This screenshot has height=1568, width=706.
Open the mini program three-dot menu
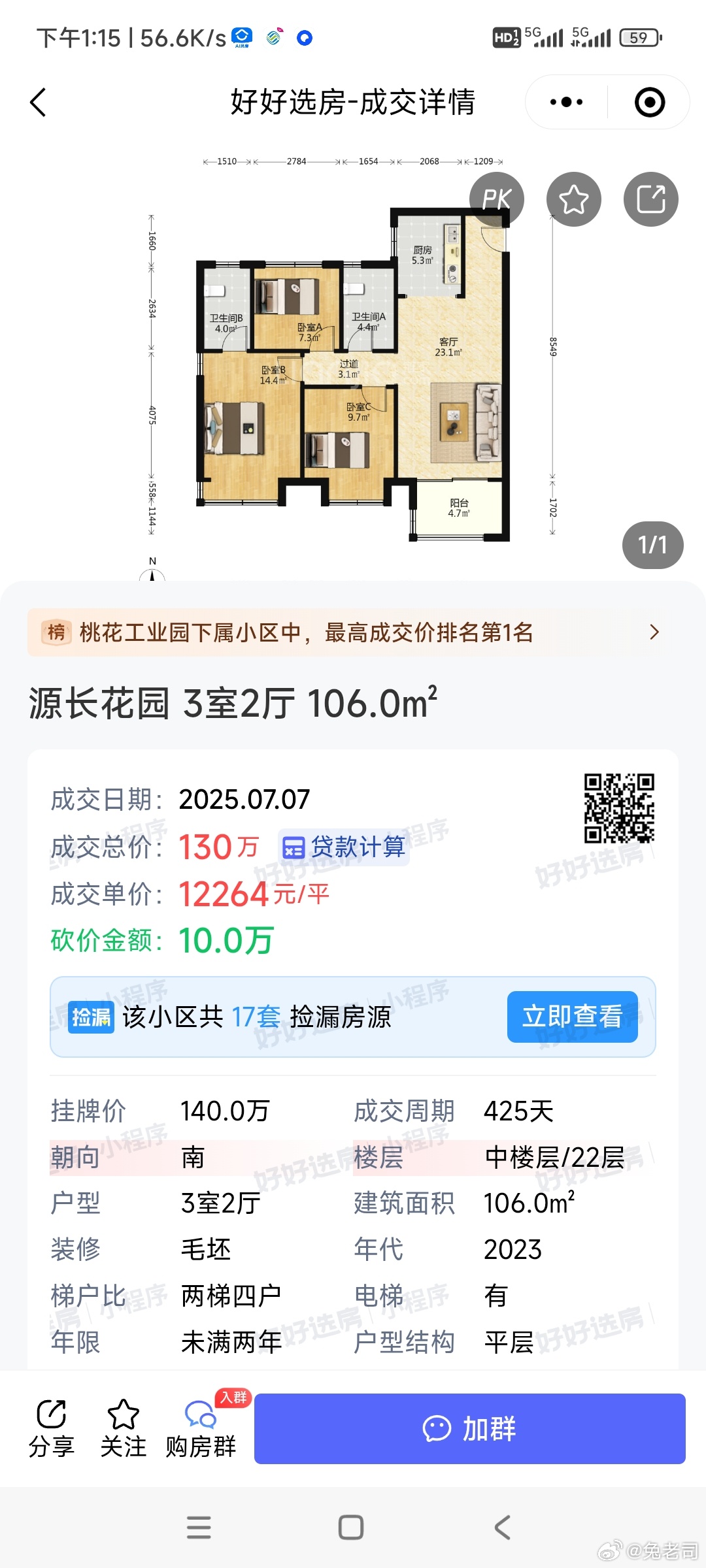pos(567,102)
